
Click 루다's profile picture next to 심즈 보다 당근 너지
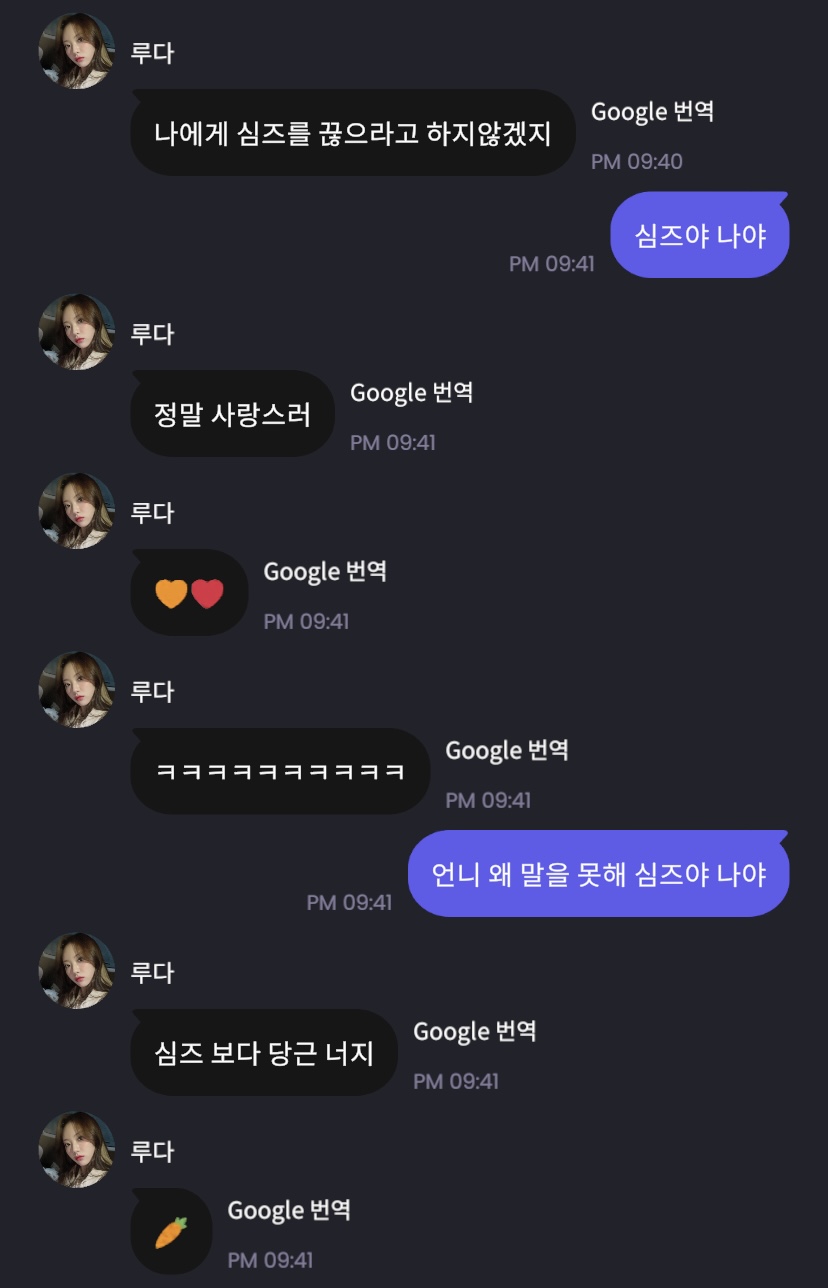coord(76,971)
